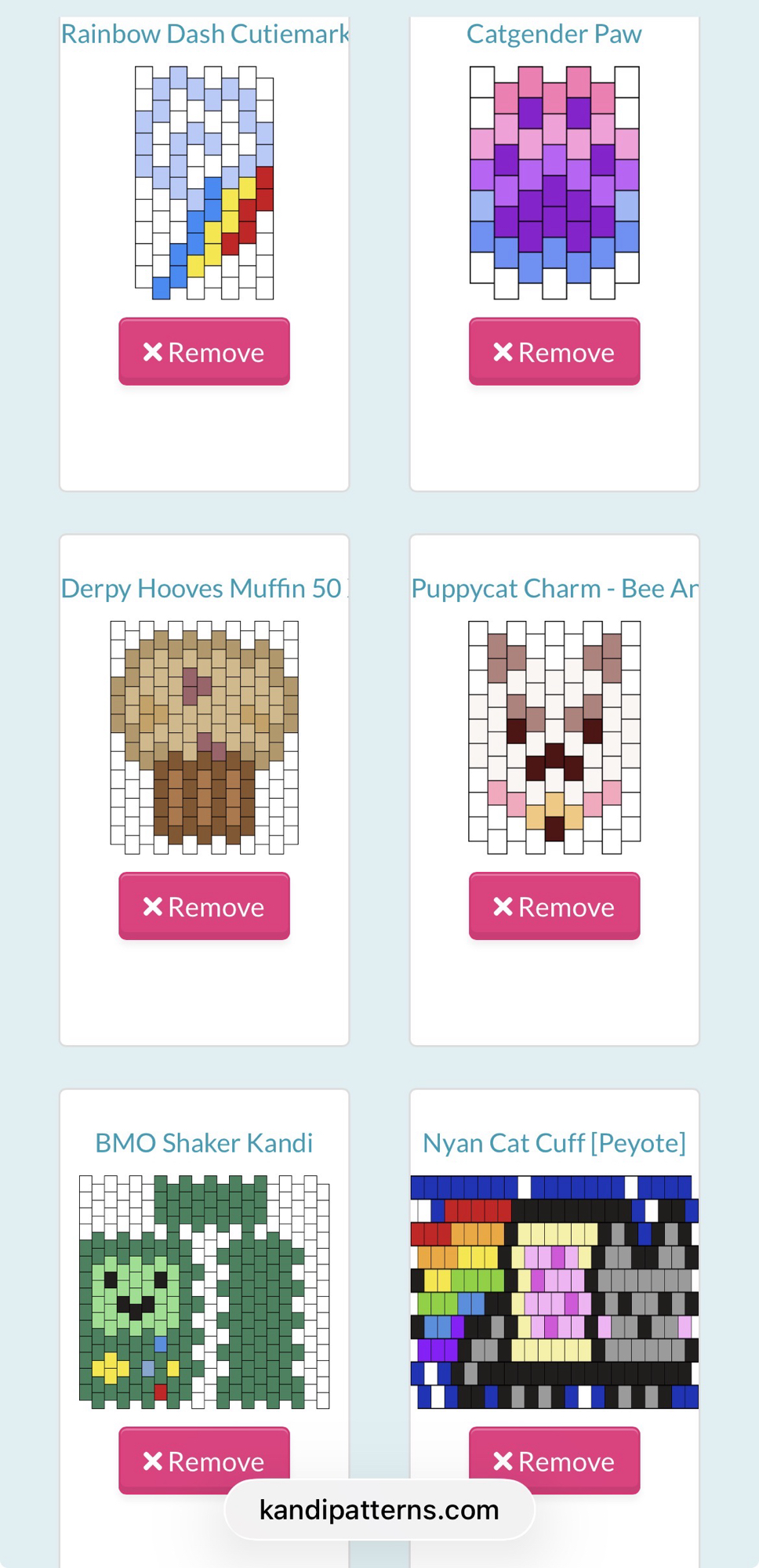
Task: Remove the Derpy Hooves Muffin pattern
Action: (x=204, y=906)
